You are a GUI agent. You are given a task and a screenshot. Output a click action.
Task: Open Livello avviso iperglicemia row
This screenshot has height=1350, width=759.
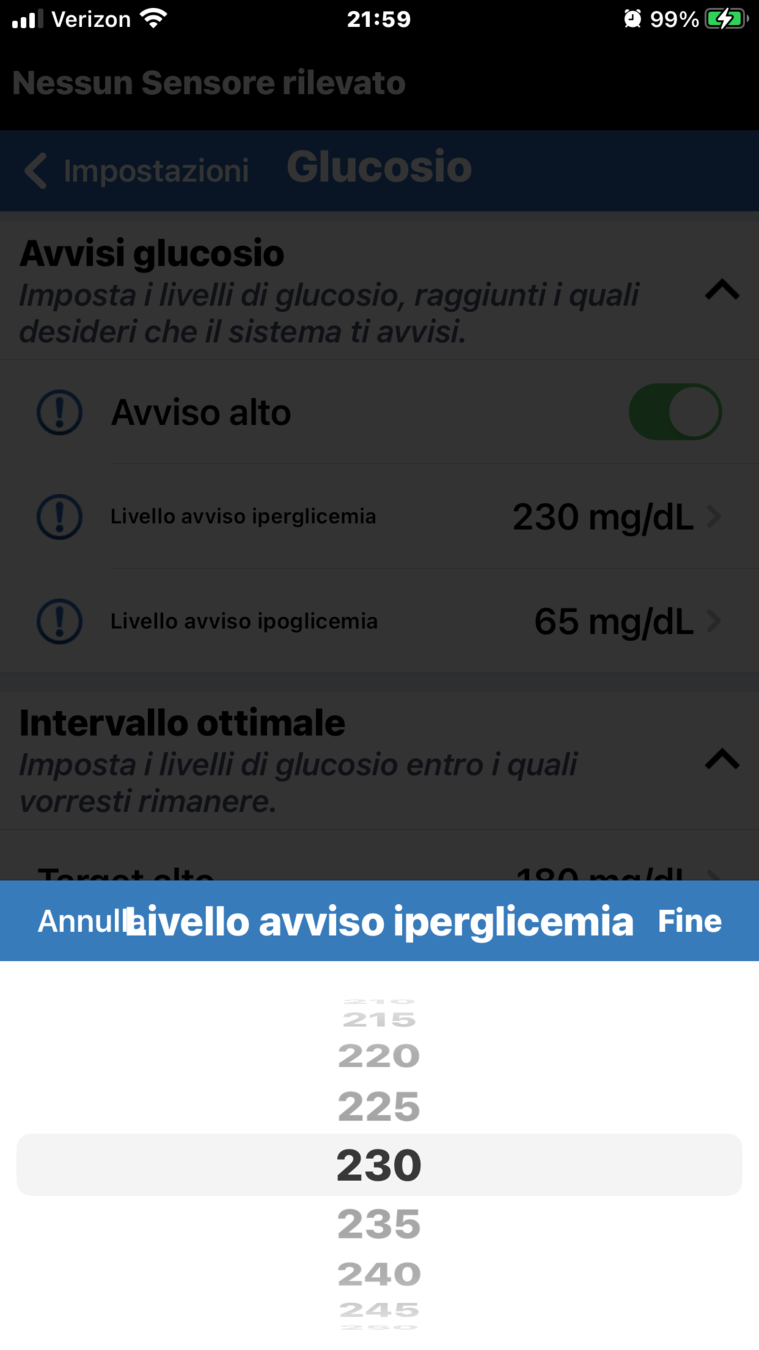click(400, 517)
